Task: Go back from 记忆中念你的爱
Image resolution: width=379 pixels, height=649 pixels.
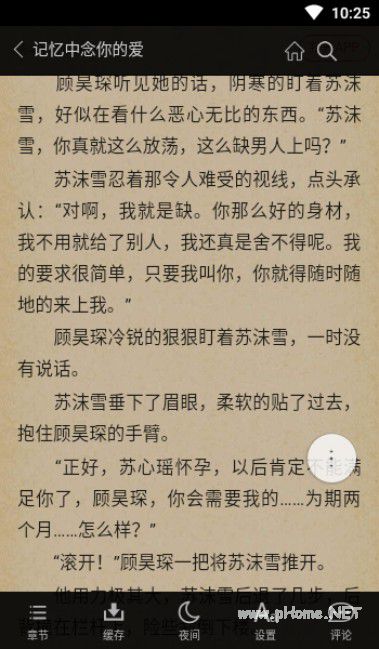Action: pyautogui.click(x=18, y=50)
